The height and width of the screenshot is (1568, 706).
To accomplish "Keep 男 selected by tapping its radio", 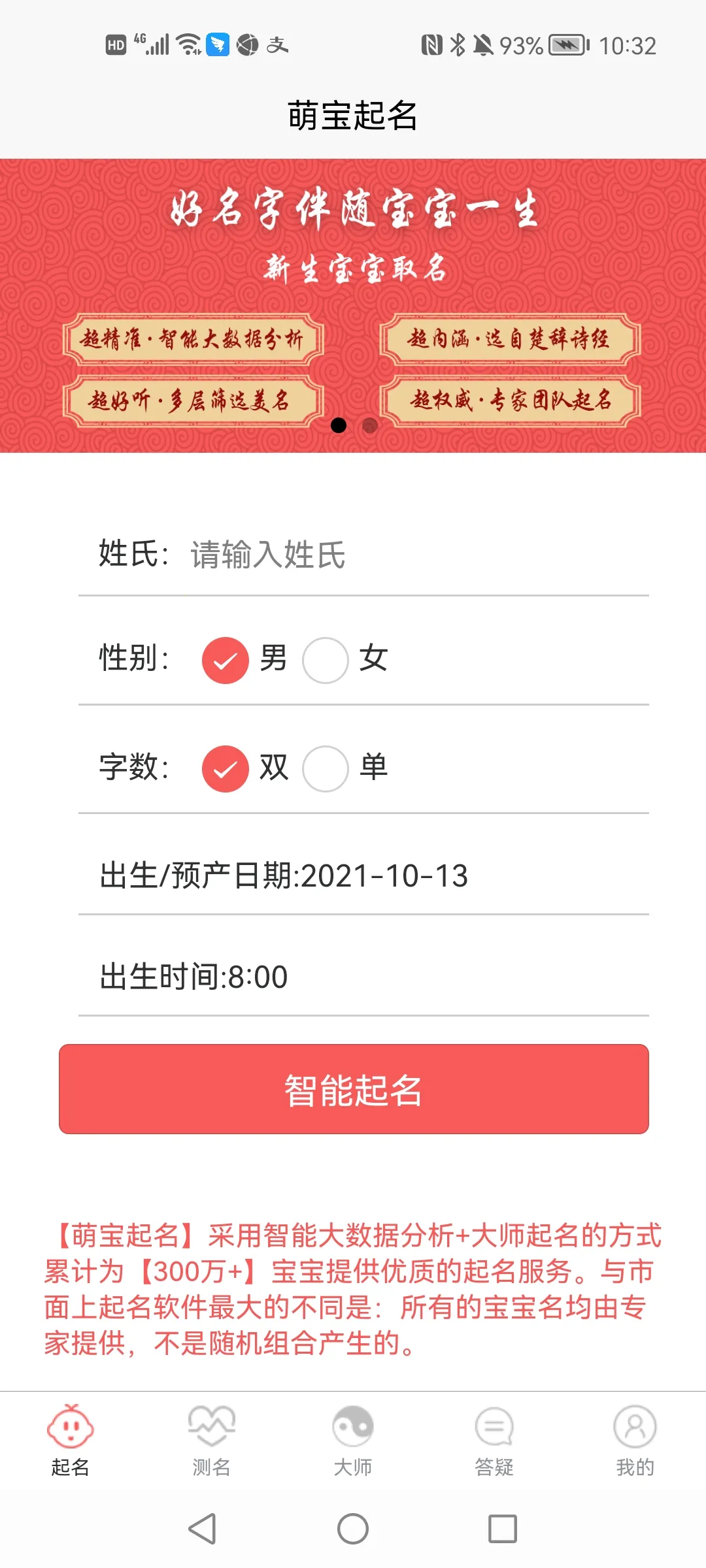I will [226, 660].
